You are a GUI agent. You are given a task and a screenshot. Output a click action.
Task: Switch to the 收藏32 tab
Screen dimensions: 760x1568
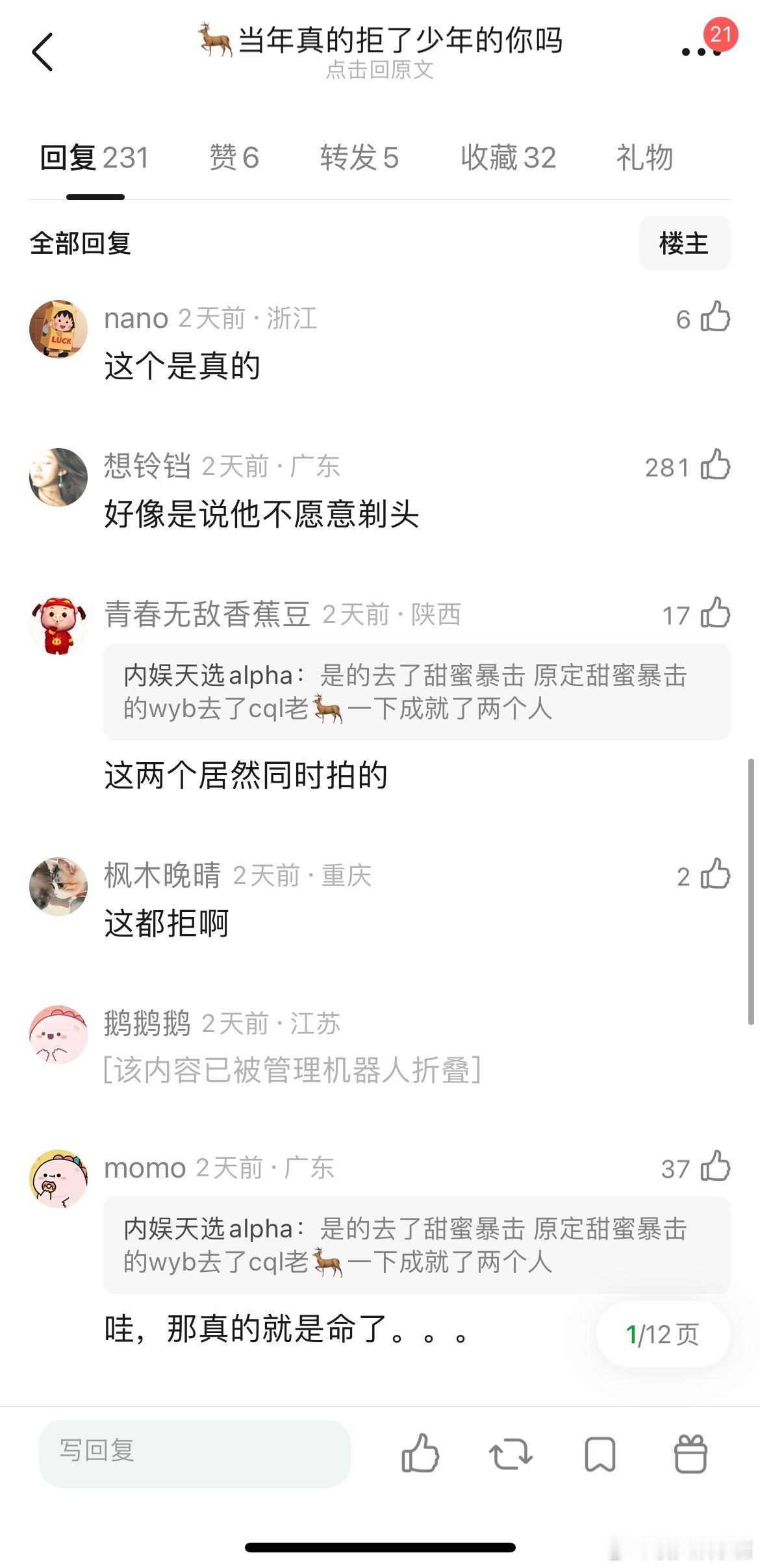(x=509, y=157)
